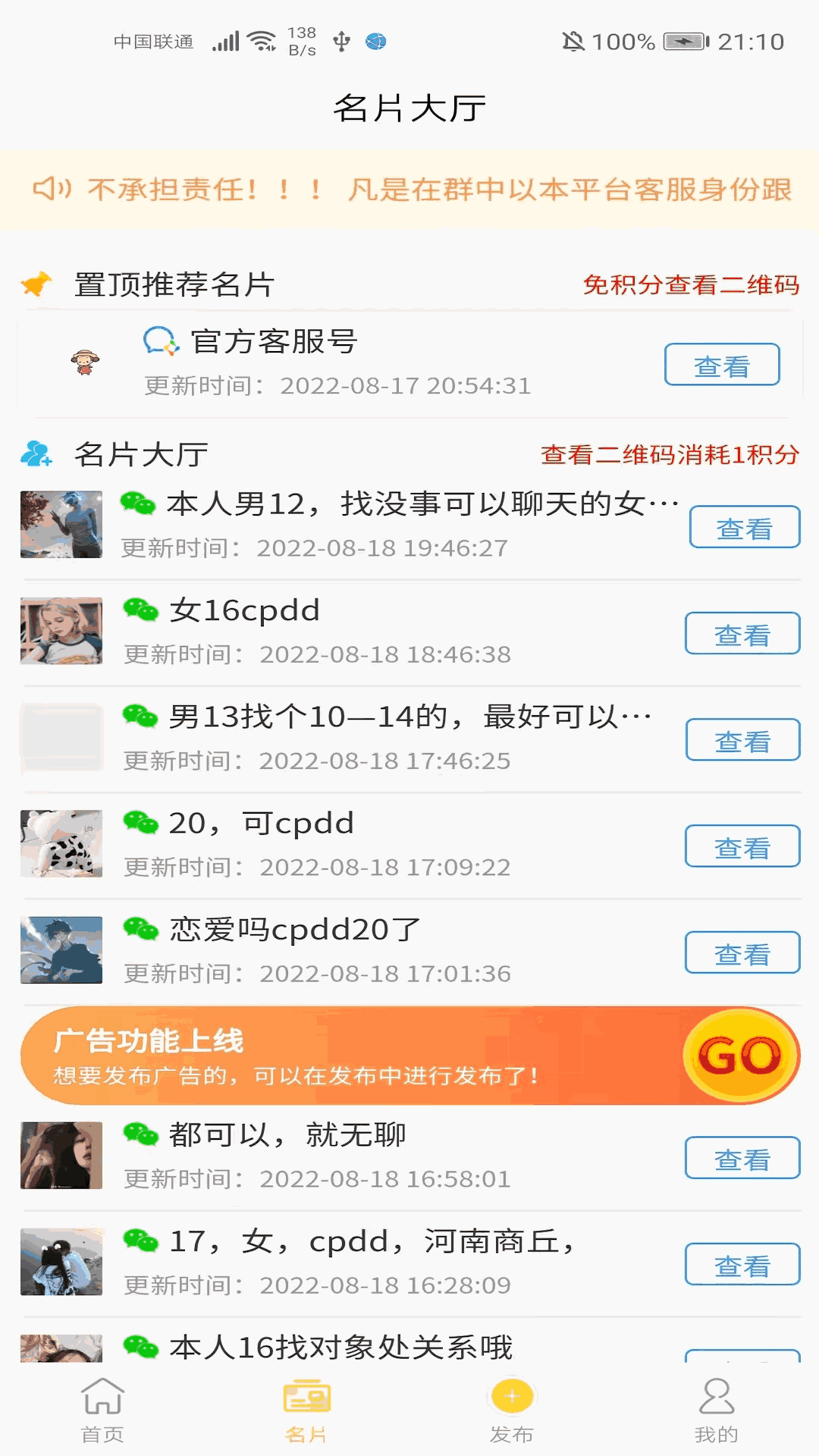
Task: Tap 查看 next to 都可以，就无聊
Action: click(x=742, y=1158)
